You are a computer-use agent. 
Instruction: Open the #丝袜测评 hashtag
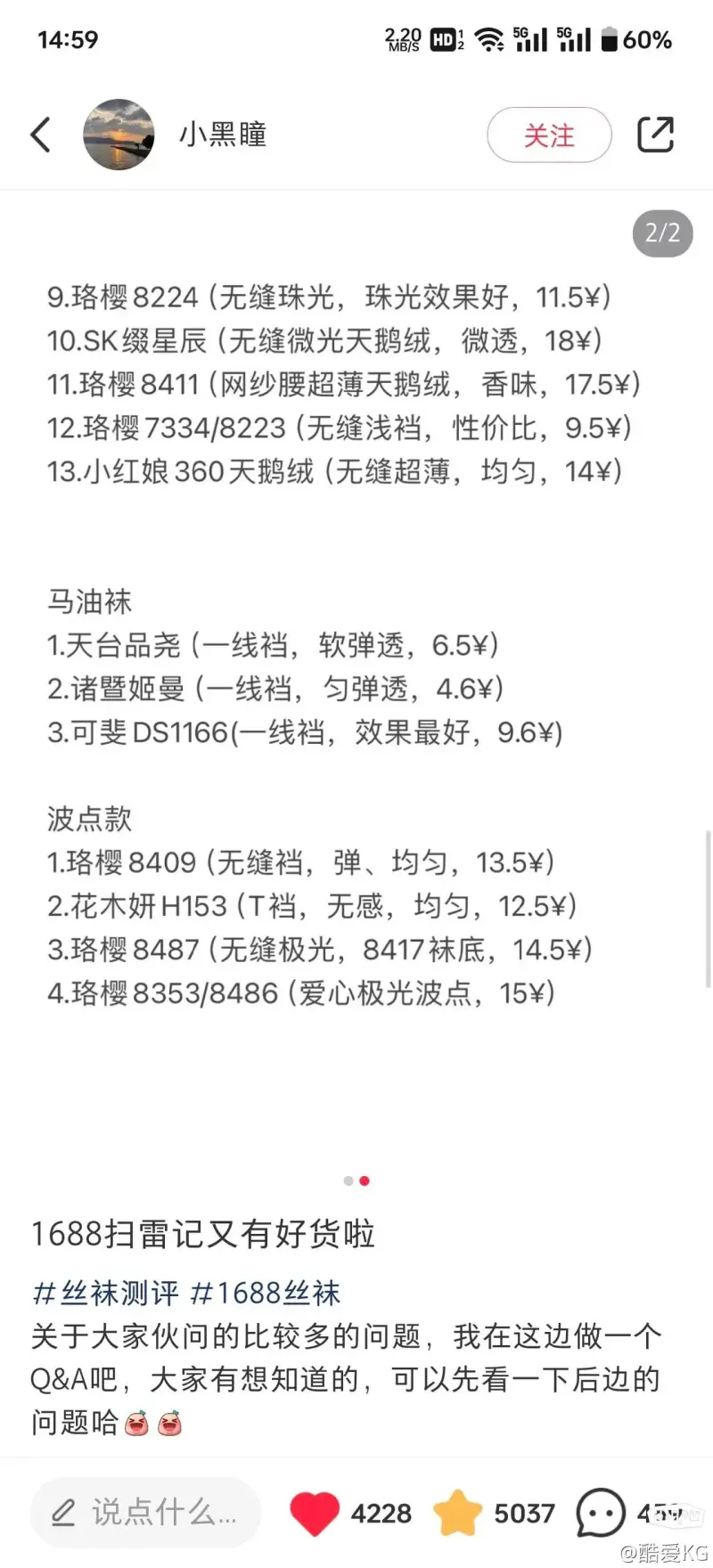click(105, 1293)
